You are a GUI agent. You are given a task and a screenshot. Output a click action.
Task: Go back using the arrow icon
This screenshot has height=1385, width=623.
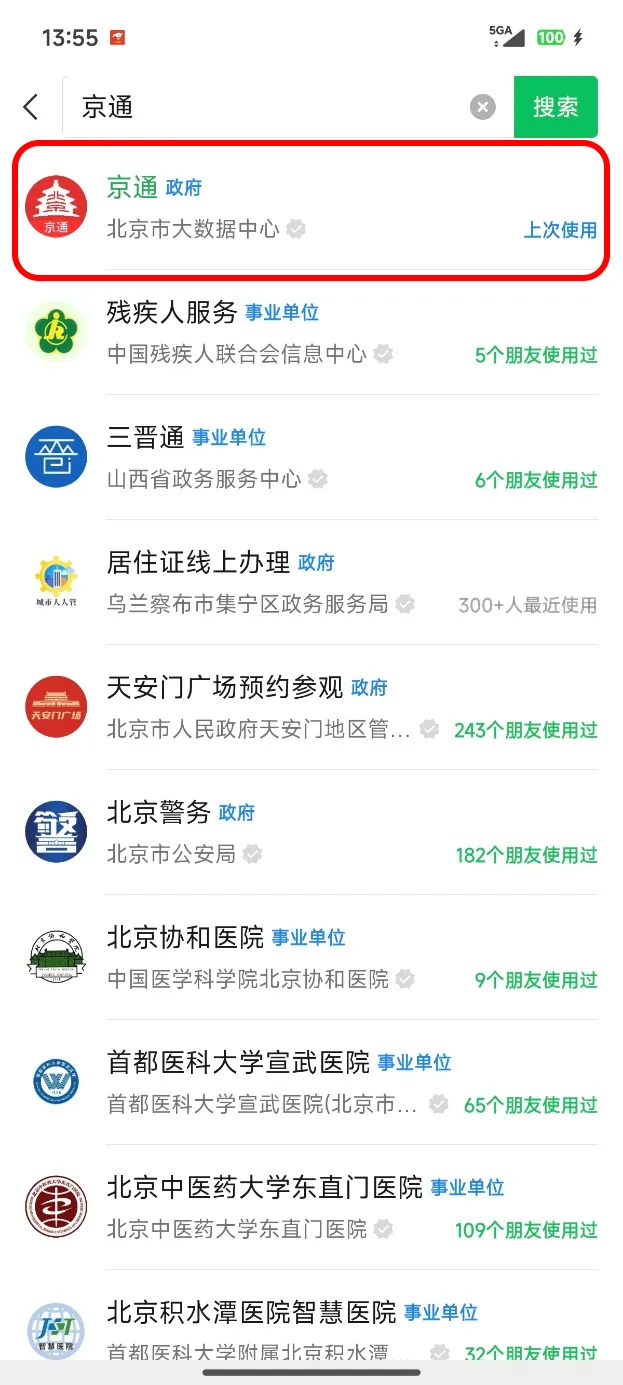(x=31, y=107)
